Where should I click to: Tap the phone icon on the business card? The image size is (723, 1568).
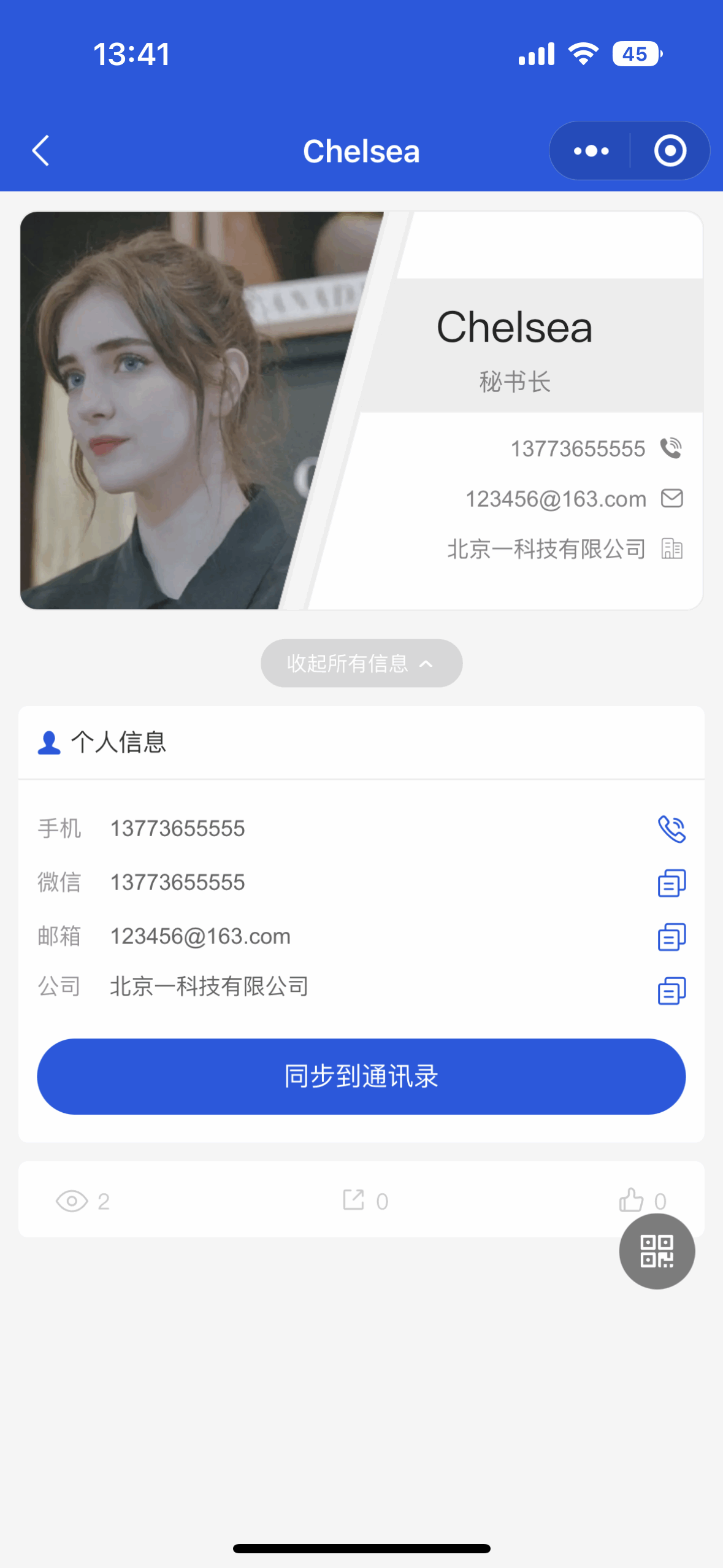pyautogui.click(x=671, y=448)
